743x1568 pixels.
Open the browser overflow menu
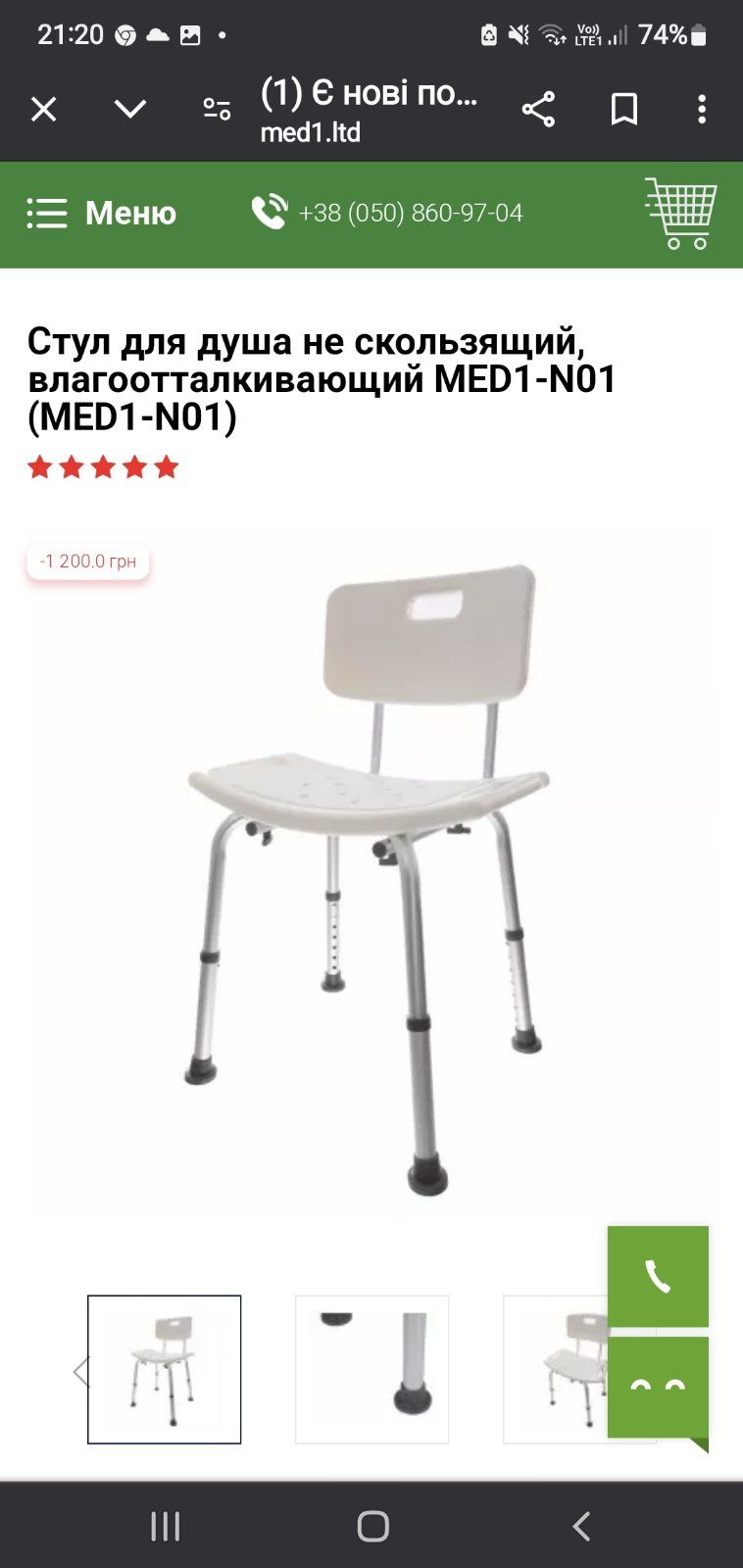click(x=702, y=109)
